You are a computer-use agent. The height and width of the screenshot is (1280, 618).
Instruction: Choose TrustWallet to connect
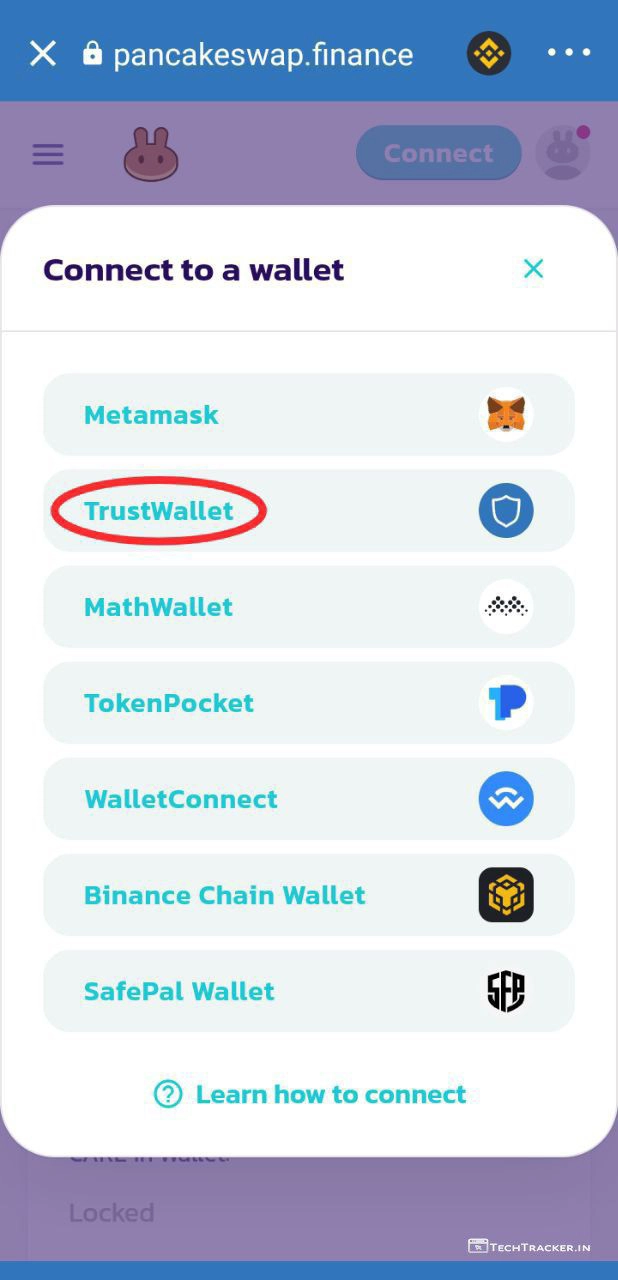[308, 511]
